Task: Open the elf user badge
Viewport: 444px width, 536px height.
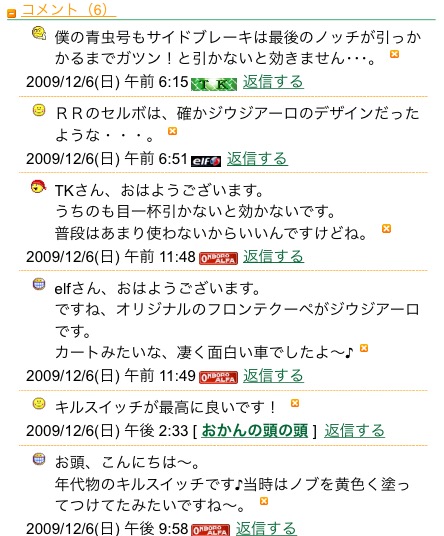Action: point(206,161)
